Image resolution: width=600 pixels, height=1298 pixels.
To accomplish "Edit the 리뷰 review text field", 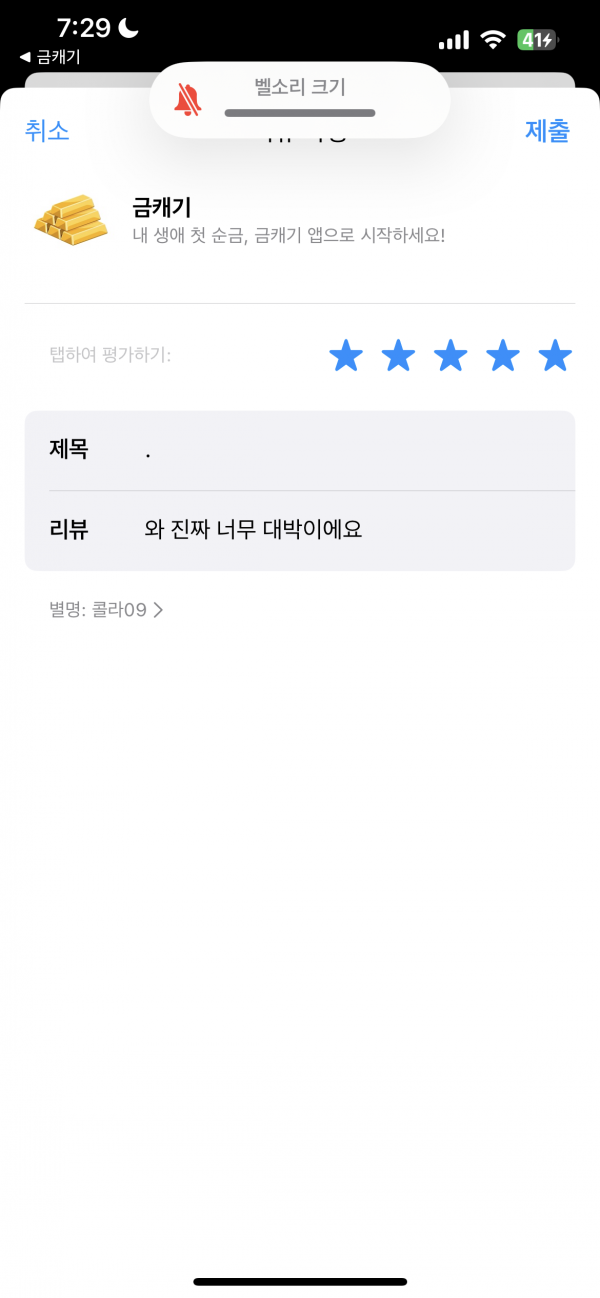I will point(300,530).
